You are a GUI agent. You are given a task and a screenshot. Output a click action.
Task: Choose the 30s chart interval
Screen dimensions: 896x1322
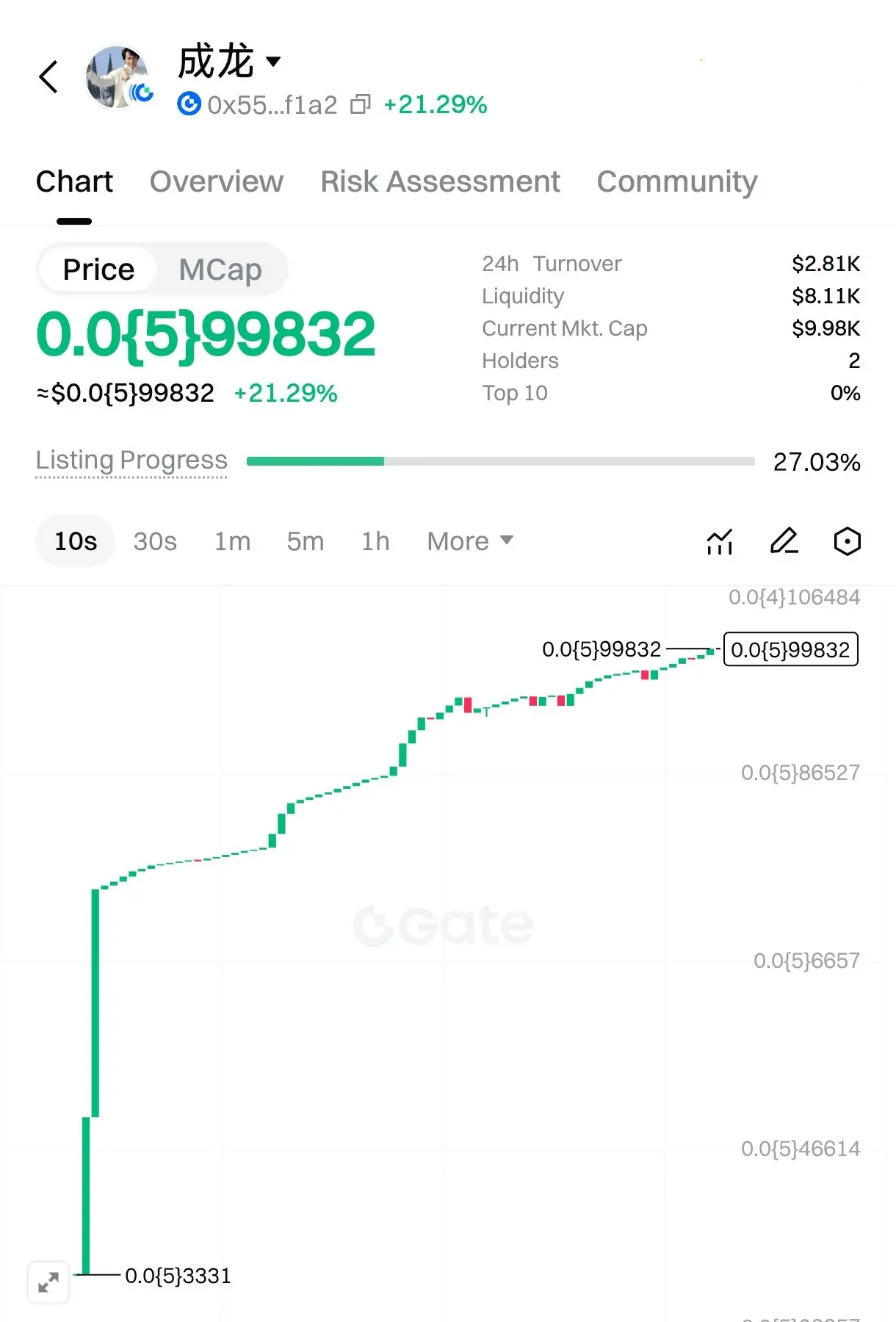[x=155, y=541]
